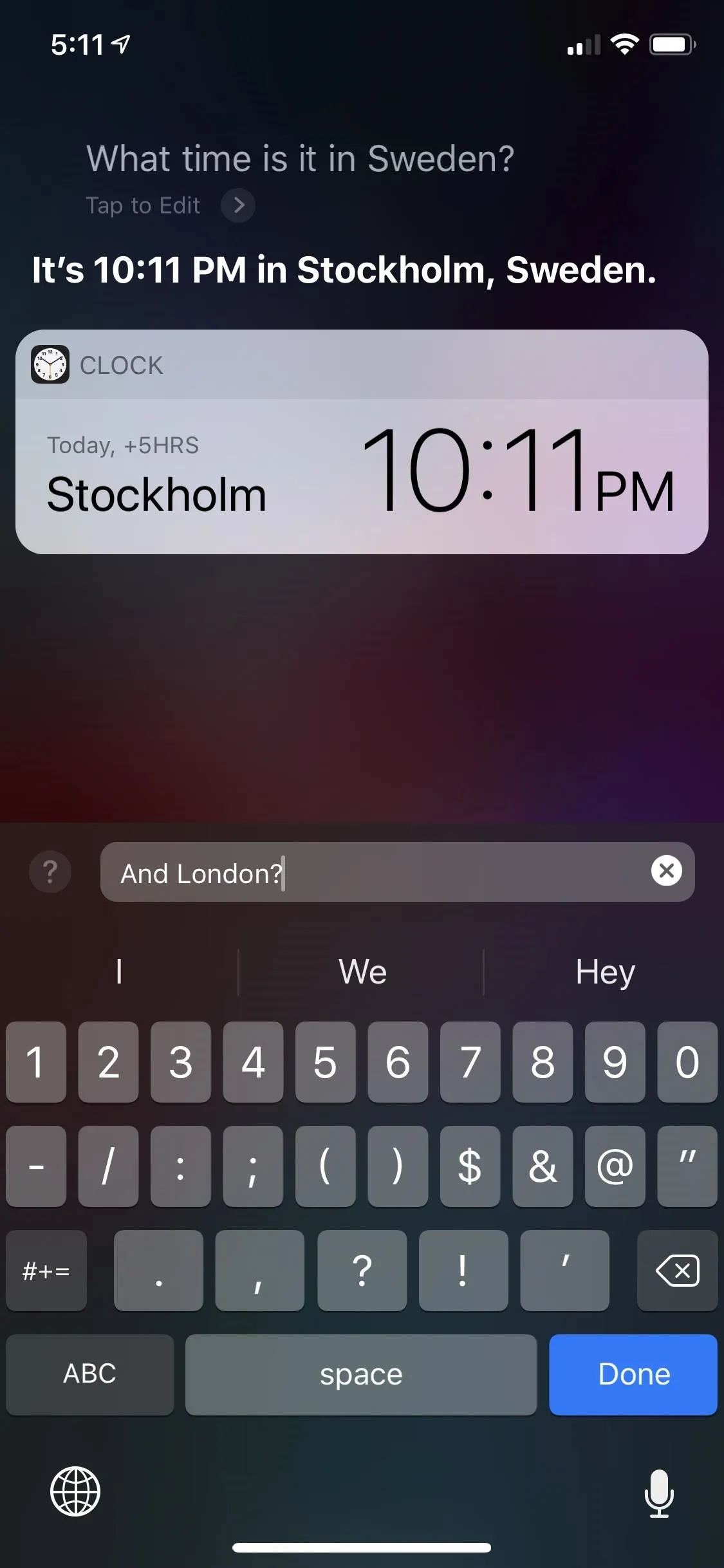Choose the 'Hey' keyboard suggestion
This screenshot has width=724, height=1568.
[604, 971]
